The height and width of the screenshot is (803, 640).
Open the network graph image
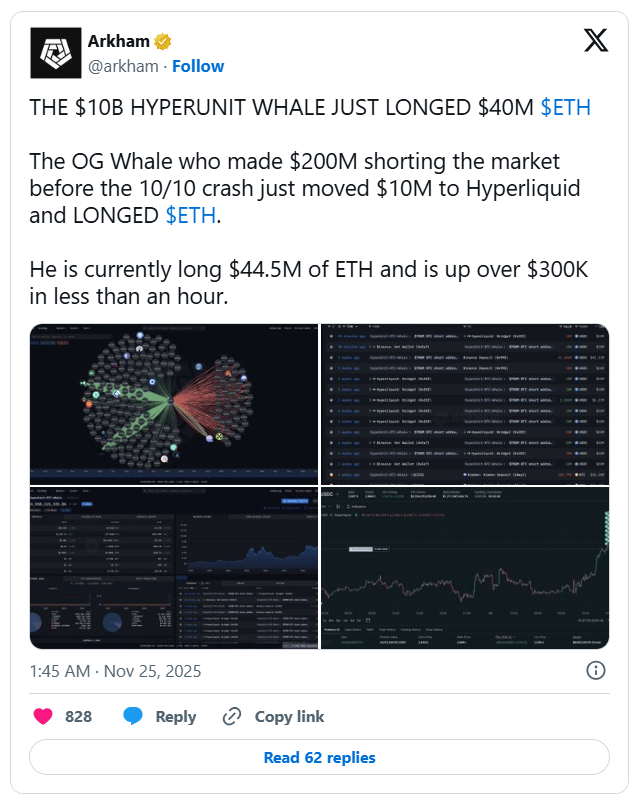point(173,403)
